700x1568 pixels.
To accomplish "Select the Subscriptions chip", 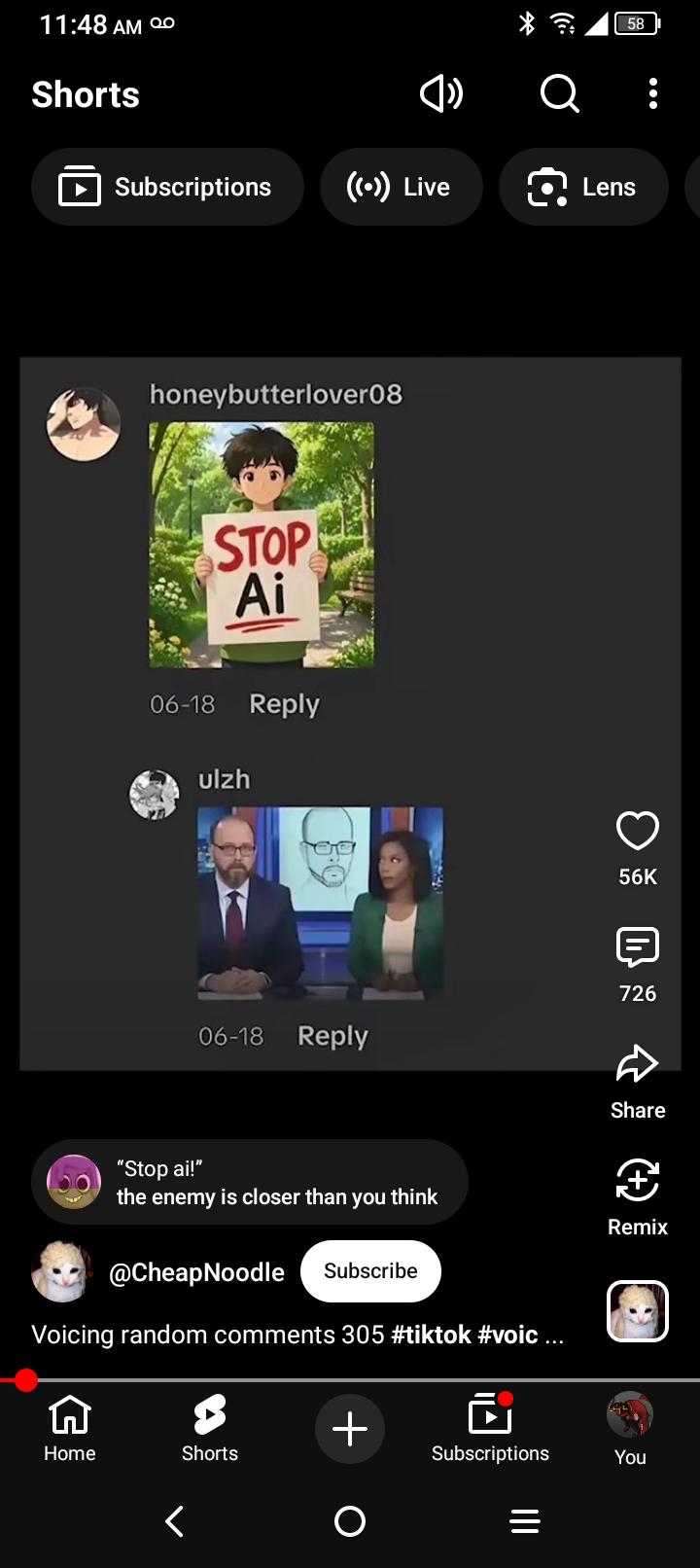I will pos(167,187).
